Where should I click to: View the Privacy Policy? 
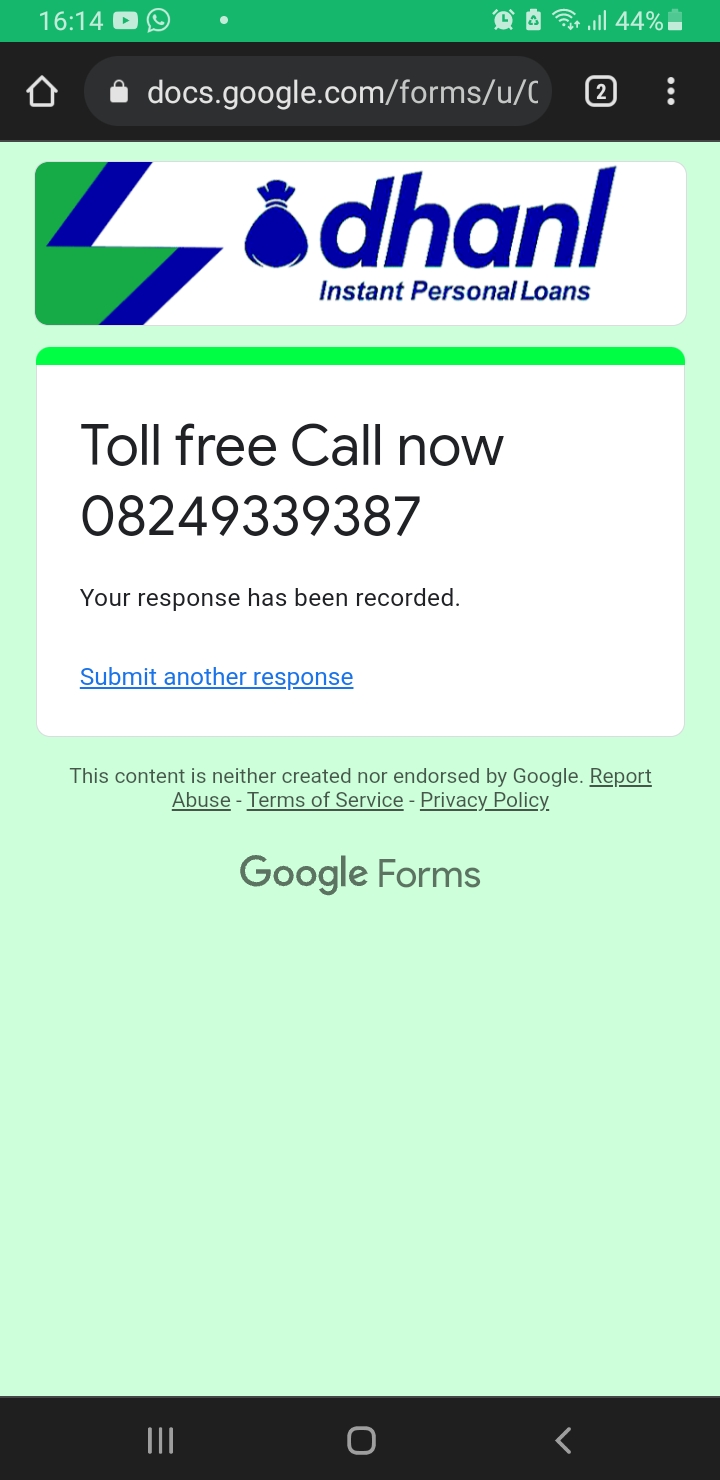[x=484, y=800]
